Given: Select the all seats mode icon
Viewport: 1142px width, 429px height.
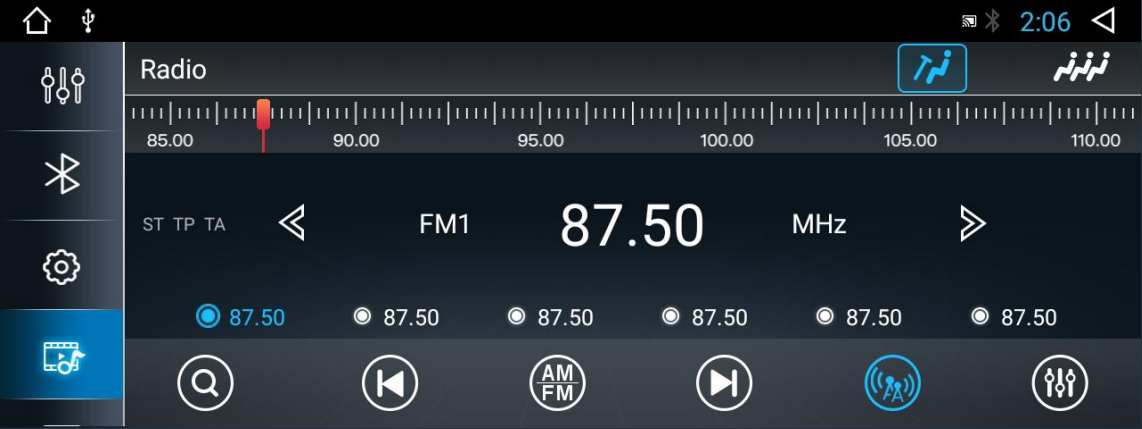Looking at the screenshot, I should point(1081,69).
